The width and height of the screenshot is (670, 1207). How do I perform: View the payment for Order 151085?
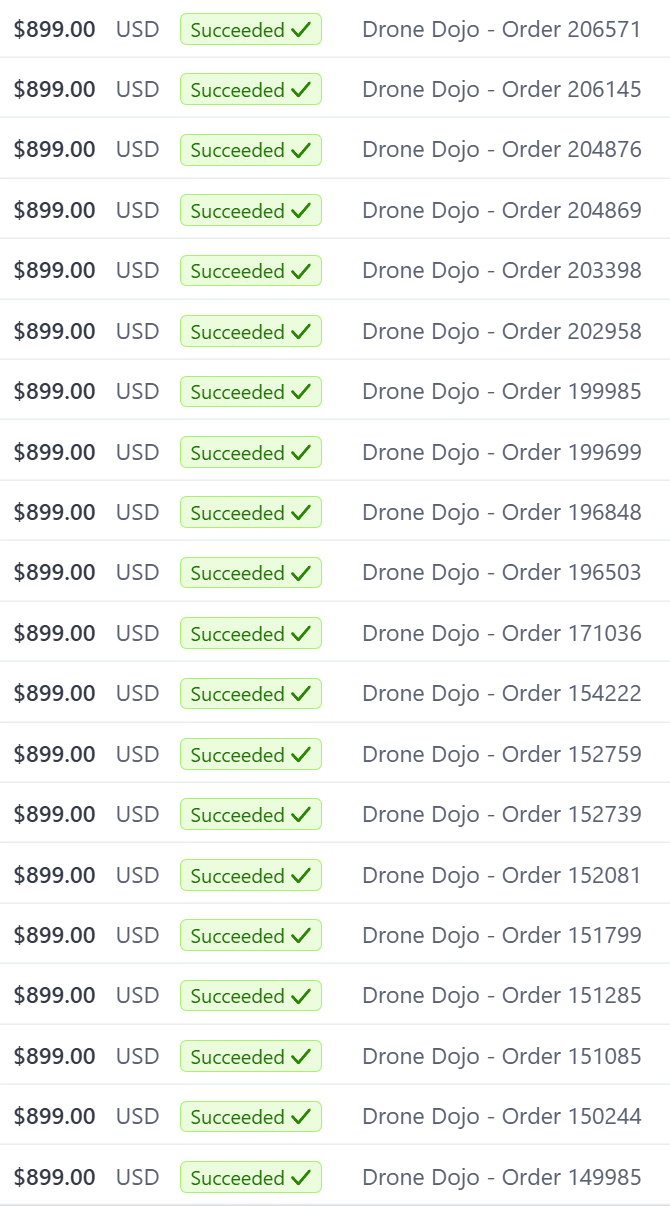pyautogui.click(x=335, y=1055)
